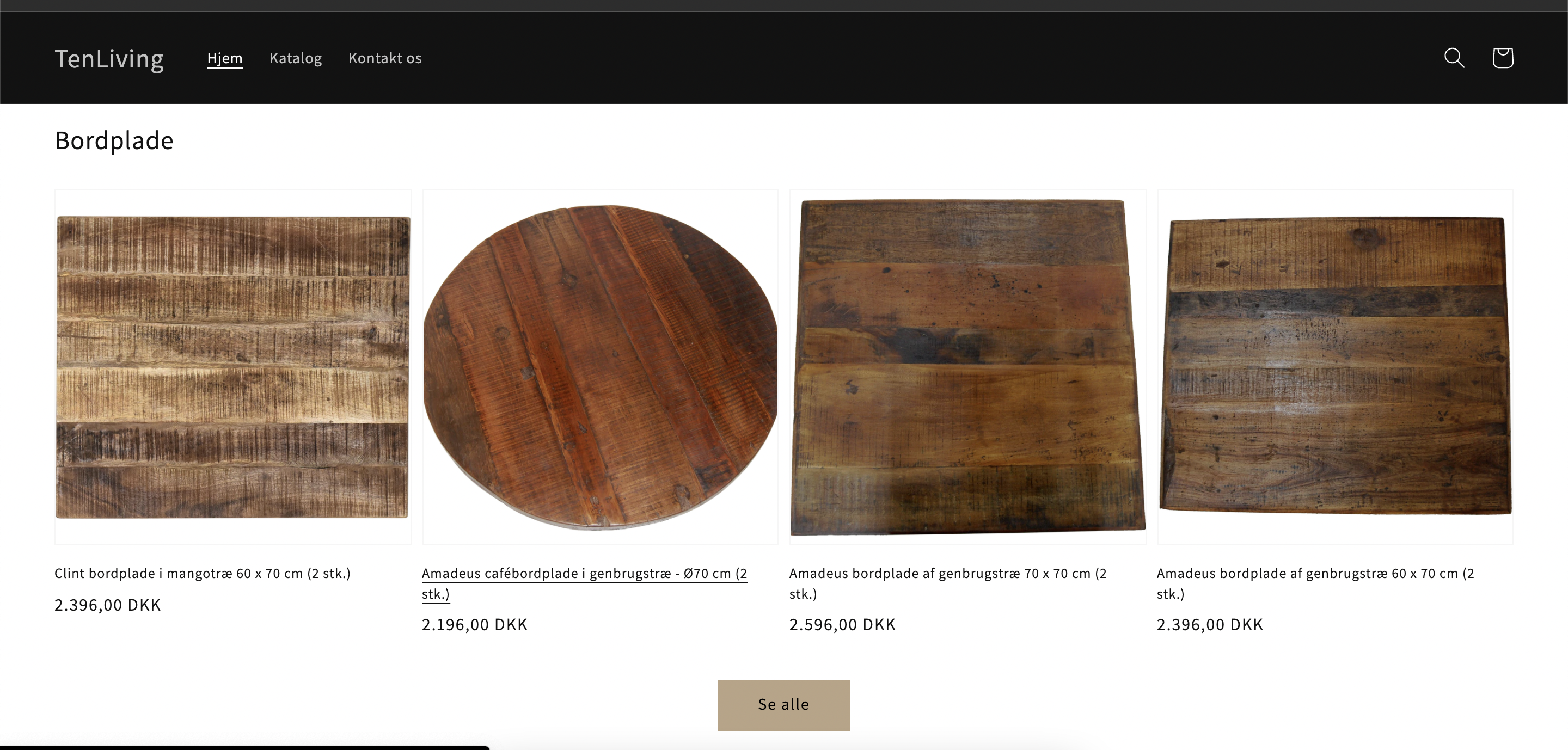1568x750 pixels.
Task: Tap Amadeus bordplade 70 x 70 cm title
Action: 947,574
